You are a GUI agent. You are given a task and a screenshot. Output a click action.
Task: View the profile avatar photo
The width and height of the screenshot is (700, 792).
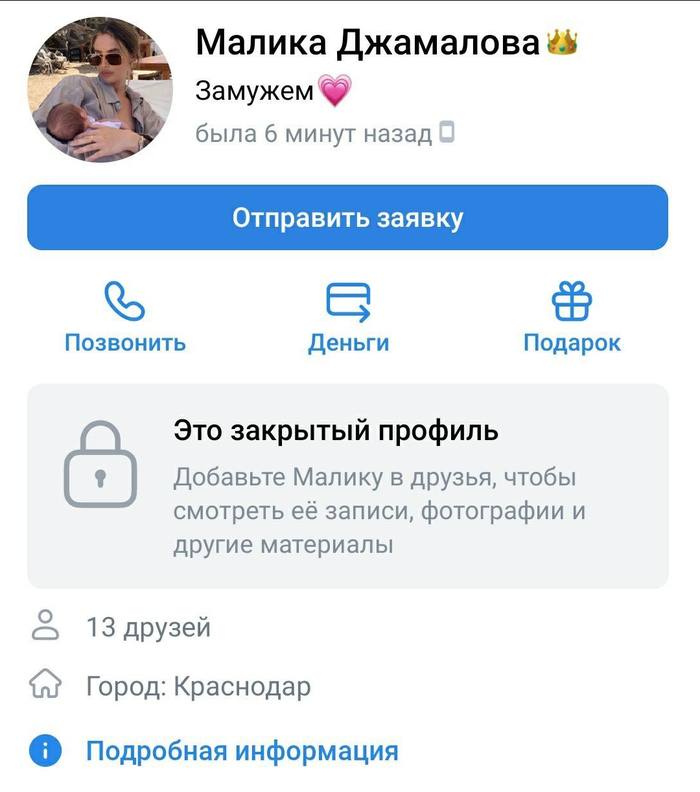[96, 92]
